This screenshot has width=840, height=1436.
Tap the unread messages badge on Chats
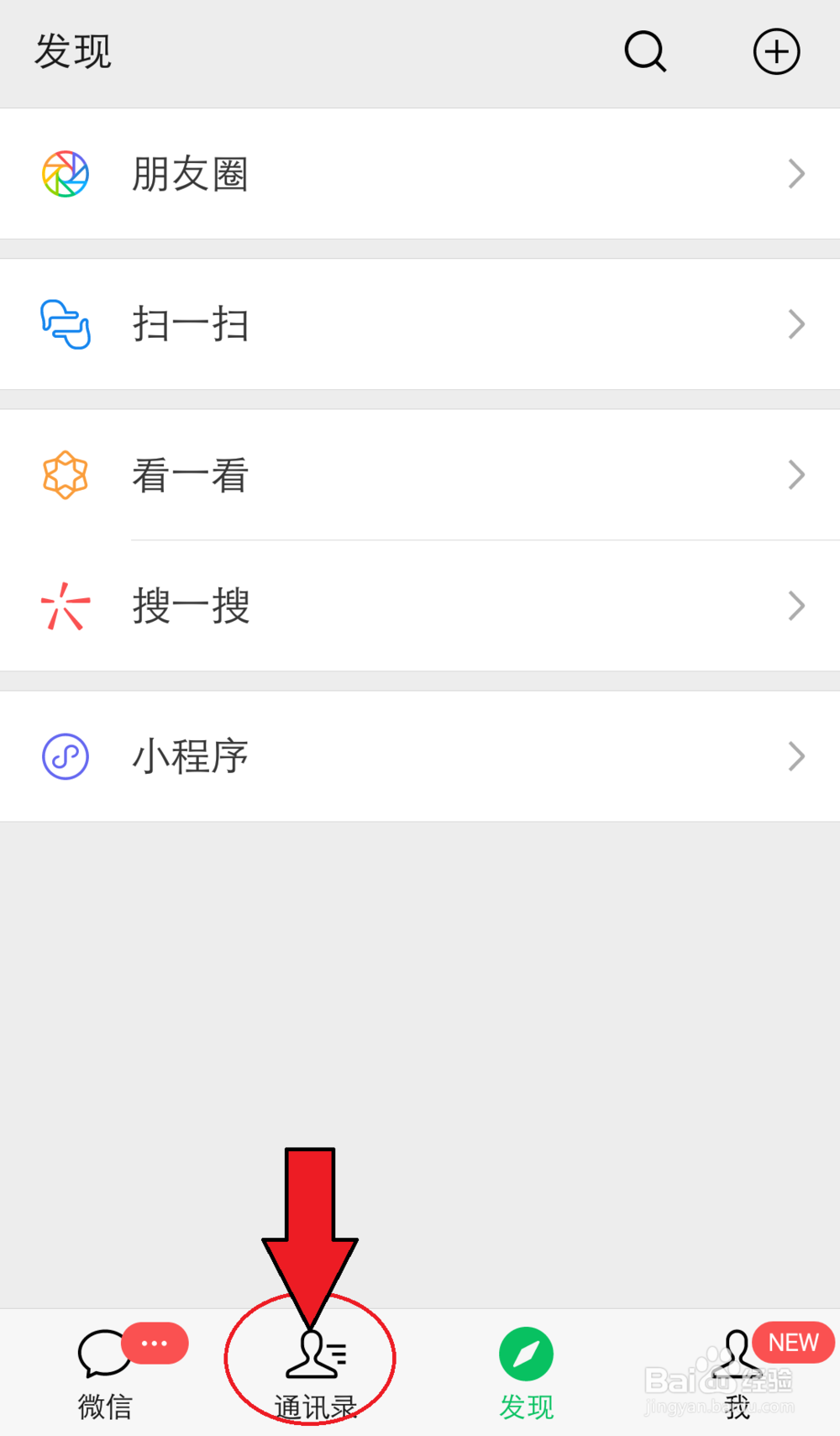tap(155, 1343)
